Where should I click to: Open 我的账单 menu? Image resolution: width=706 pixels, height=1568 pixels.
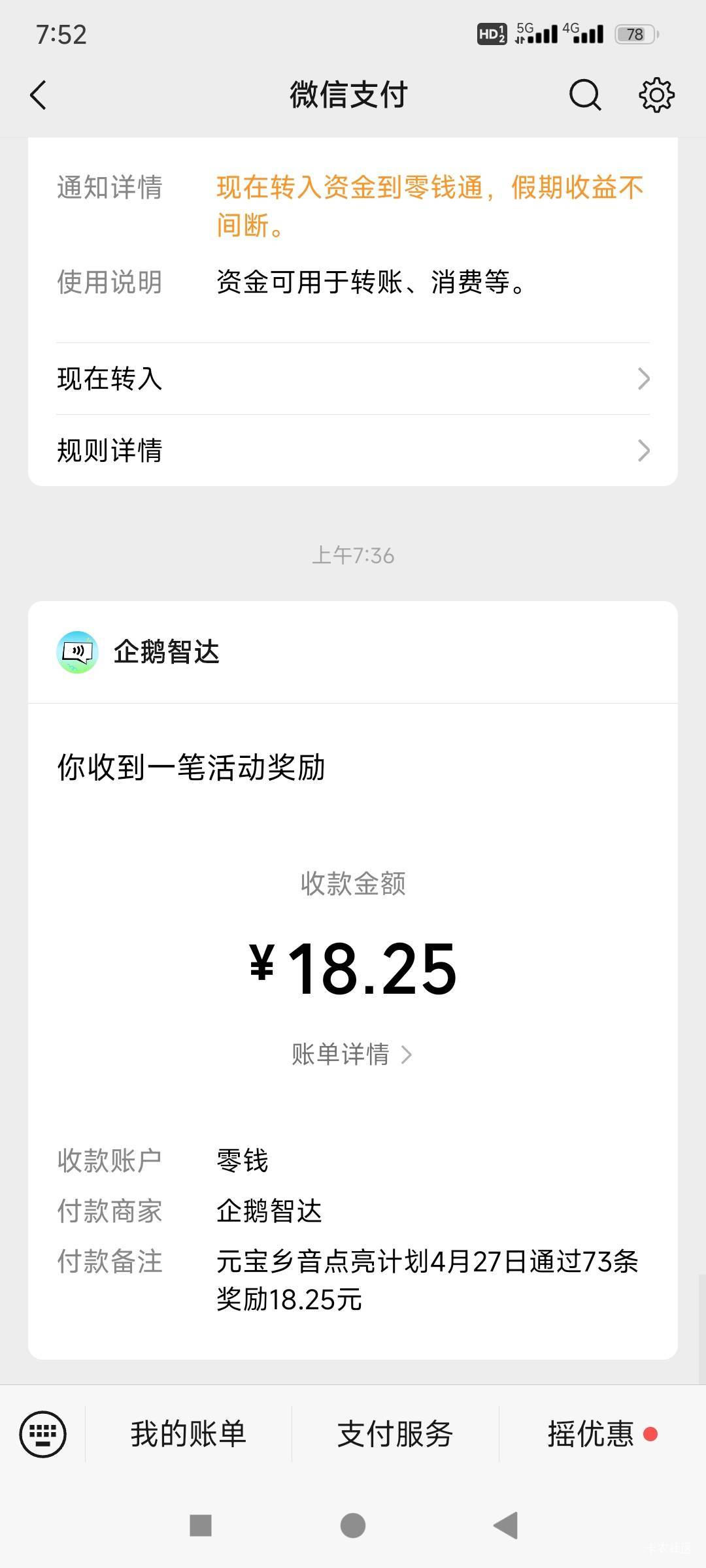click(188, 1435)
